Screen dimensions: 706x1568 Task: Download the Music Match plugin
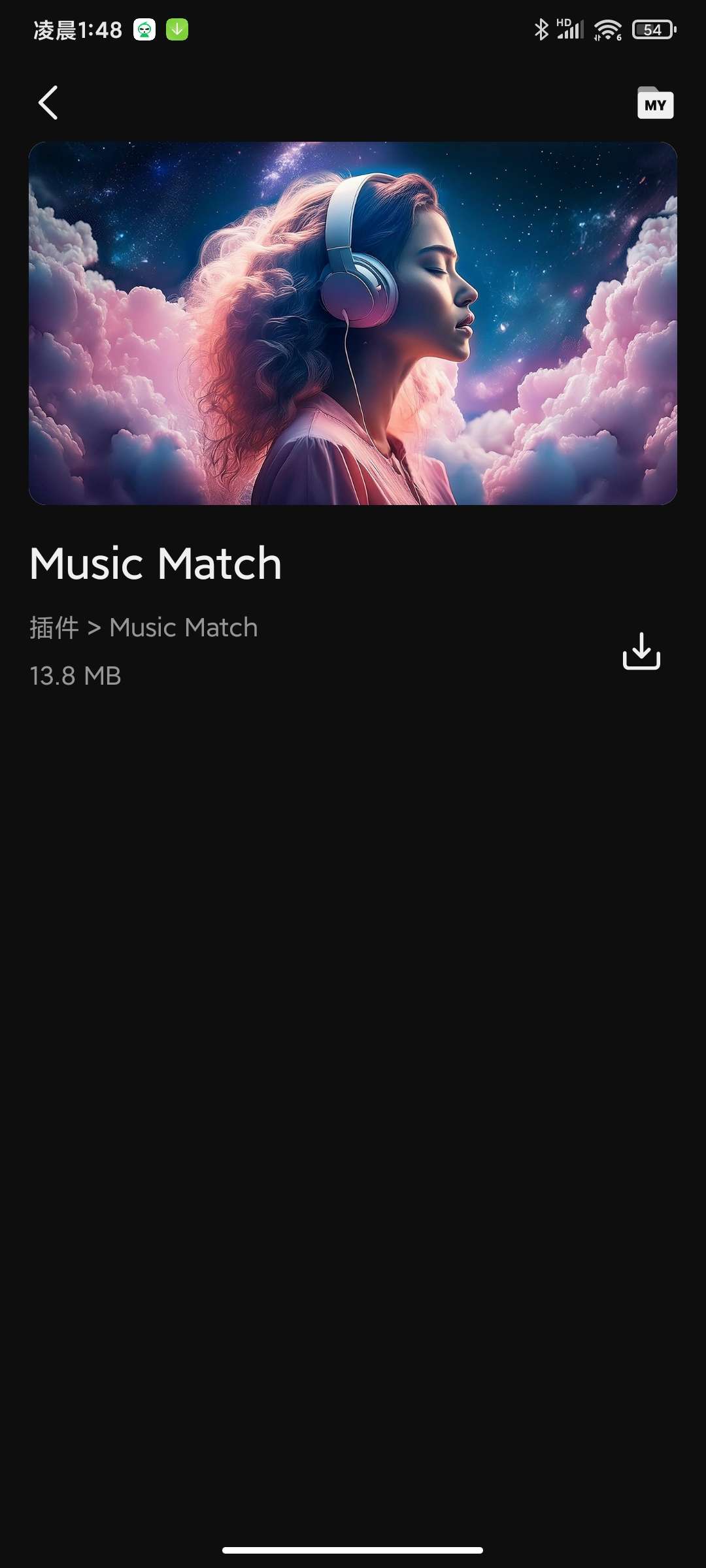point(641,651)
